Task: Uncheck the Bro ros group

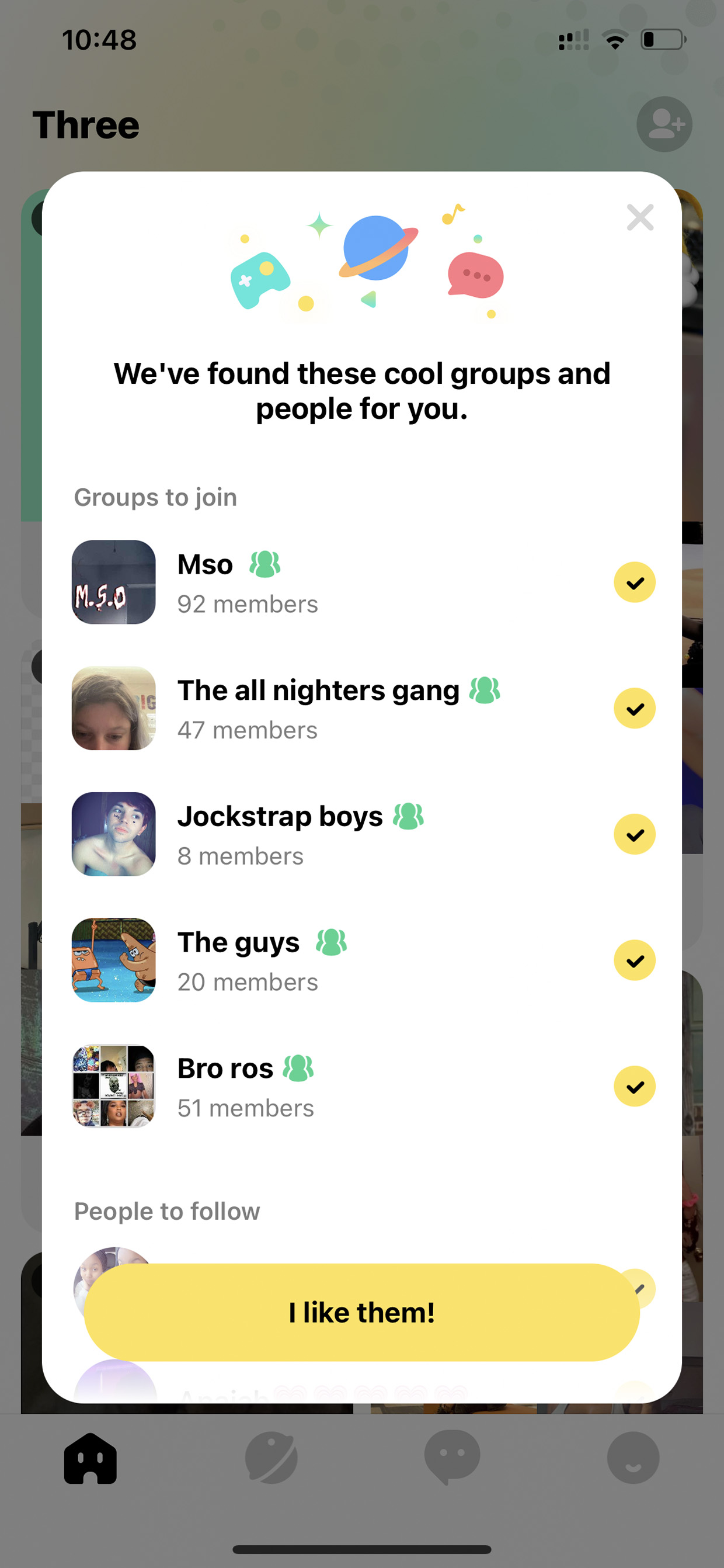Action: pyautogui.click(x=635, y=1086)
